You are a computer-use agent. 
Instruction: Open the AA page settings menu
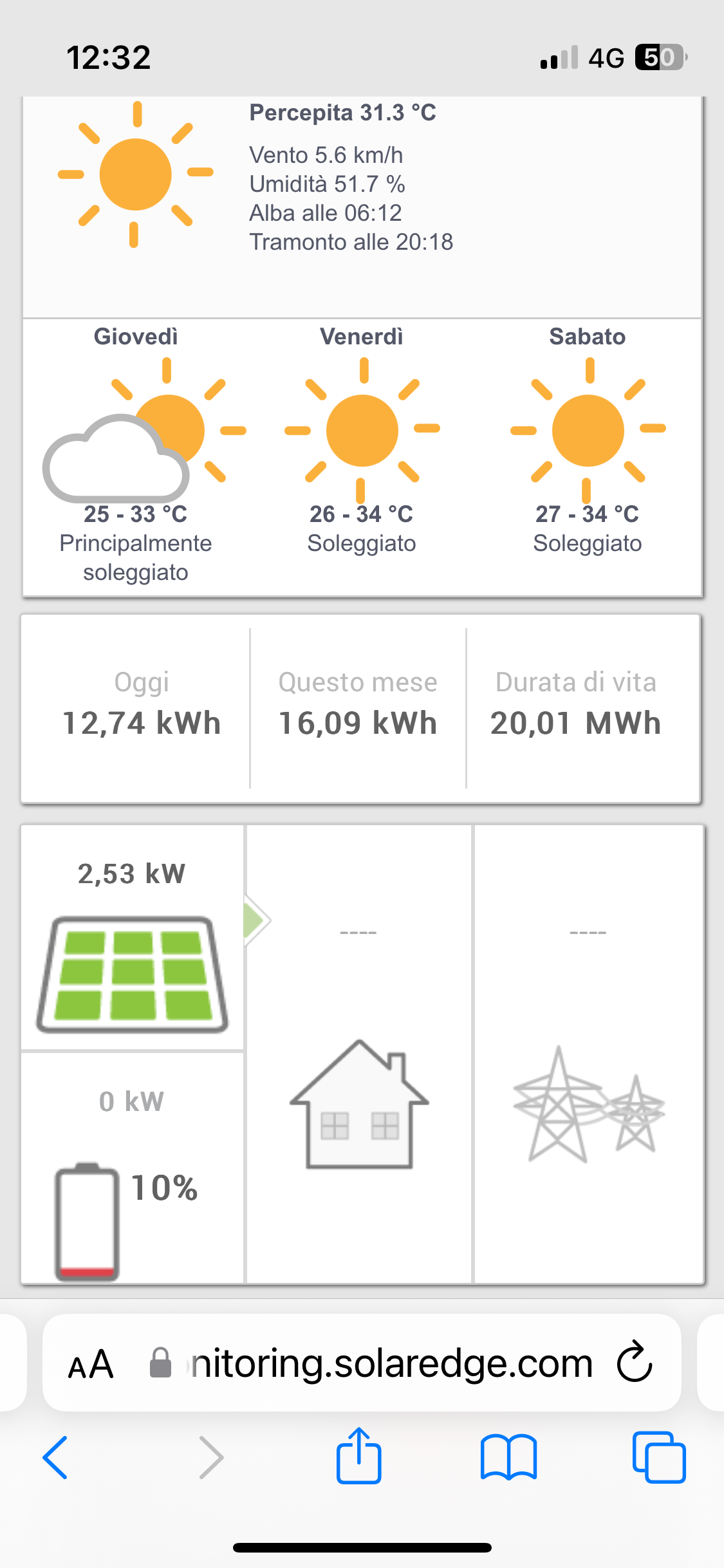(91, 1364)
